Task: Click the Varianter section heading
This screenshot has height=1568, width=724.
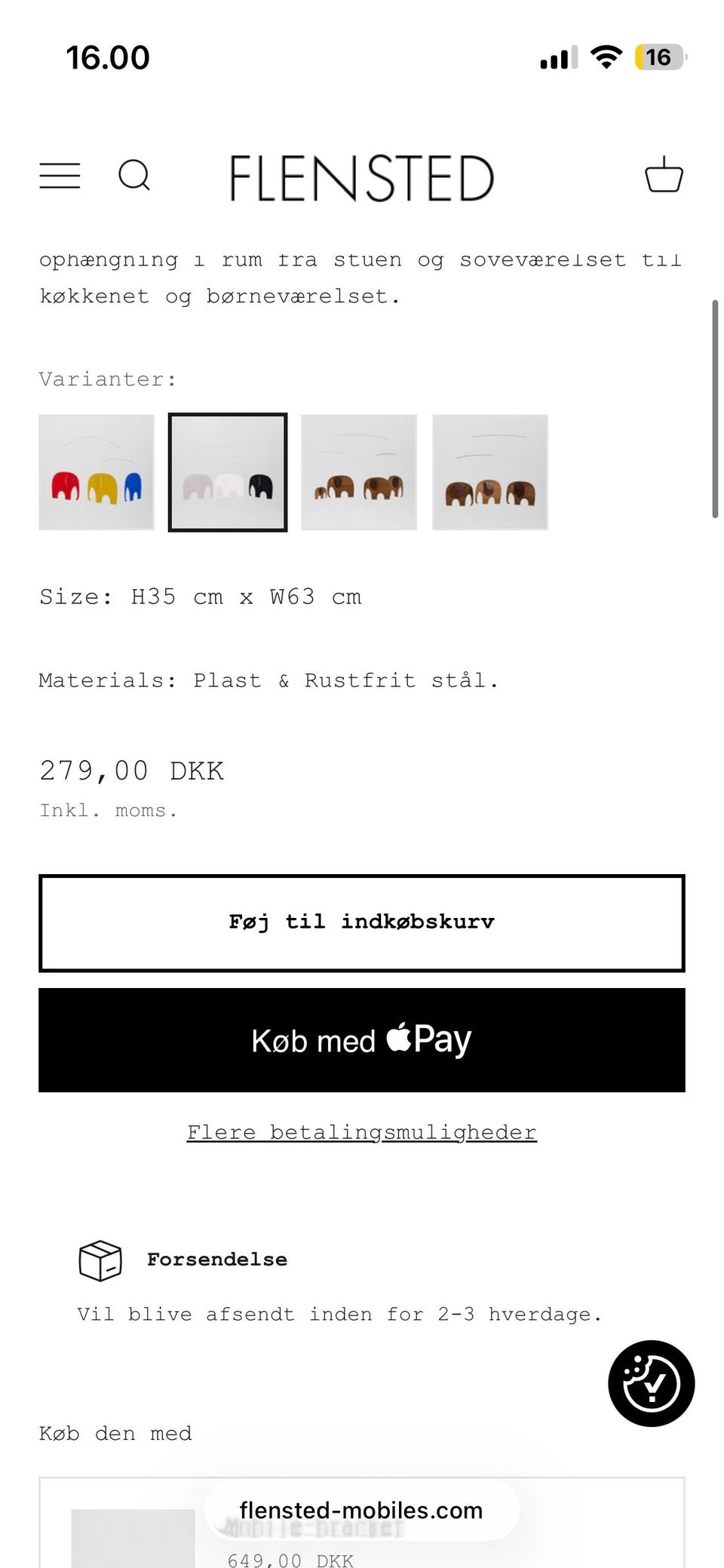Action: tap(107, 379)
